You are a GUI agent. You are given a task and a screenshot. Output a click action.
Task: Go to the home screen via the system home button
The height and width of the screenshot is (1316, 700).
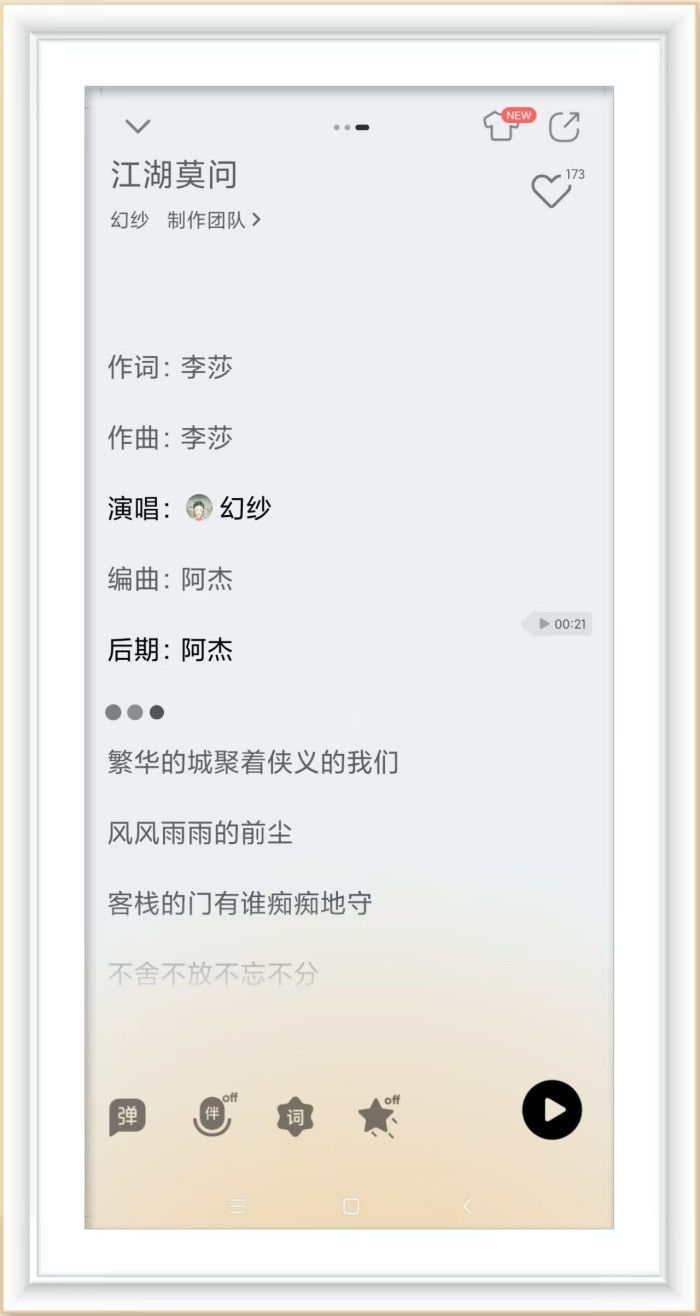tap(351, 1206)
